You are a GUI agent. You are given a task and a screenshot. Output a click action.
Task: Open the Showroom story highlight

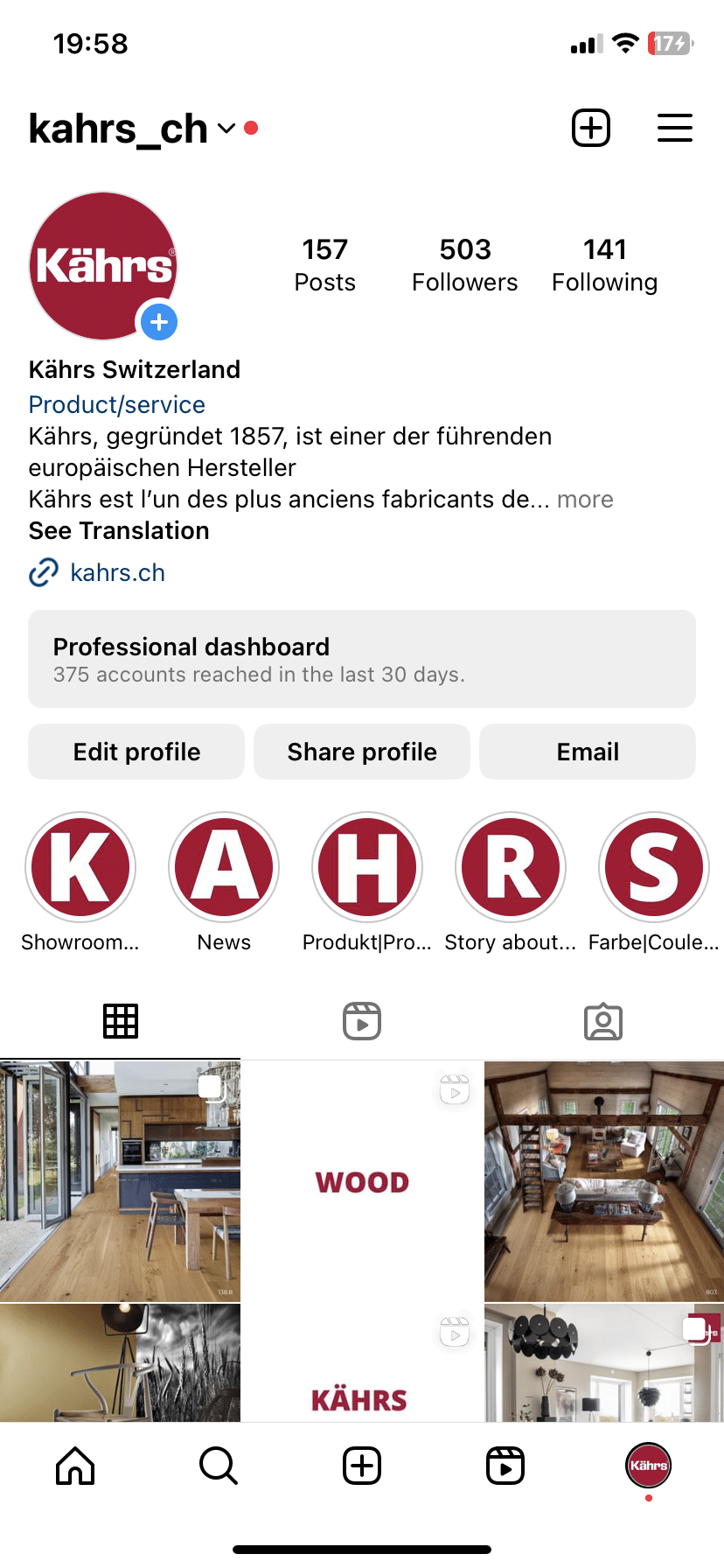[x=80, y=867]
